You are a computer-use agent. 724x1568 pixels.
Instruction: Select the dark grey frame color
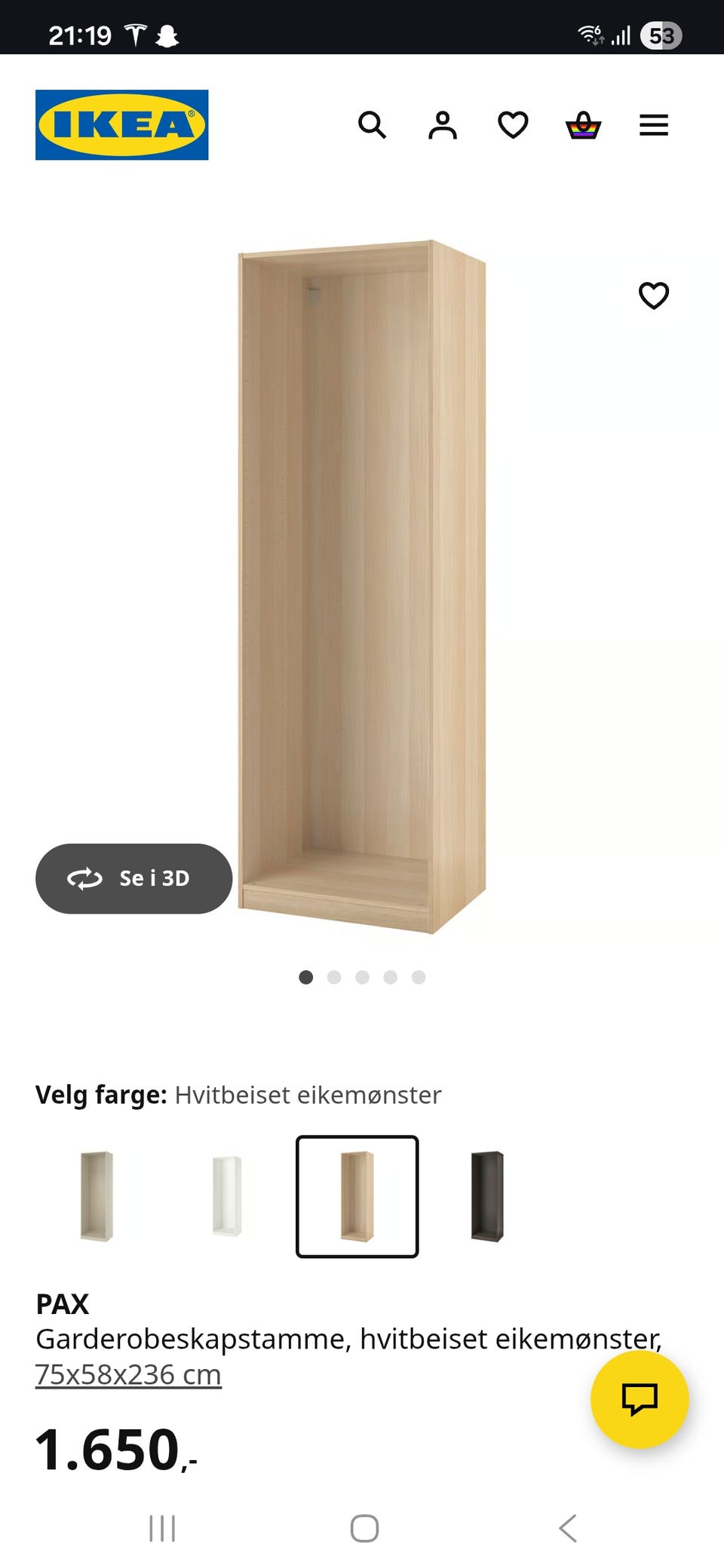(x=486, y=1196)
